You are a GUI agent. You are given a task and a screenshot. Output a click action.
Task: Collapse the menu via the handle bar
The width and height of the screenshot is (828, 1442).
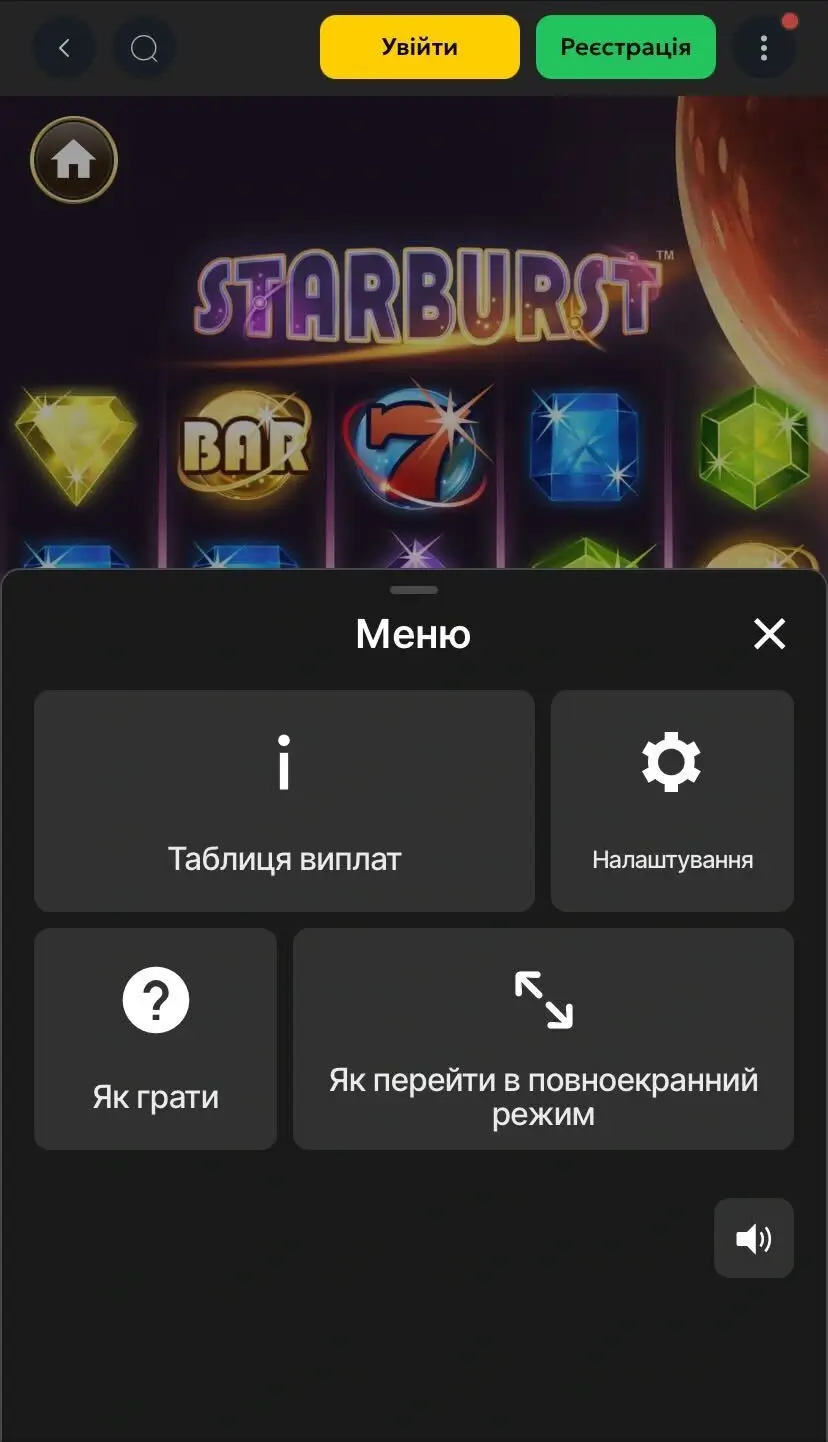[413, 589]
